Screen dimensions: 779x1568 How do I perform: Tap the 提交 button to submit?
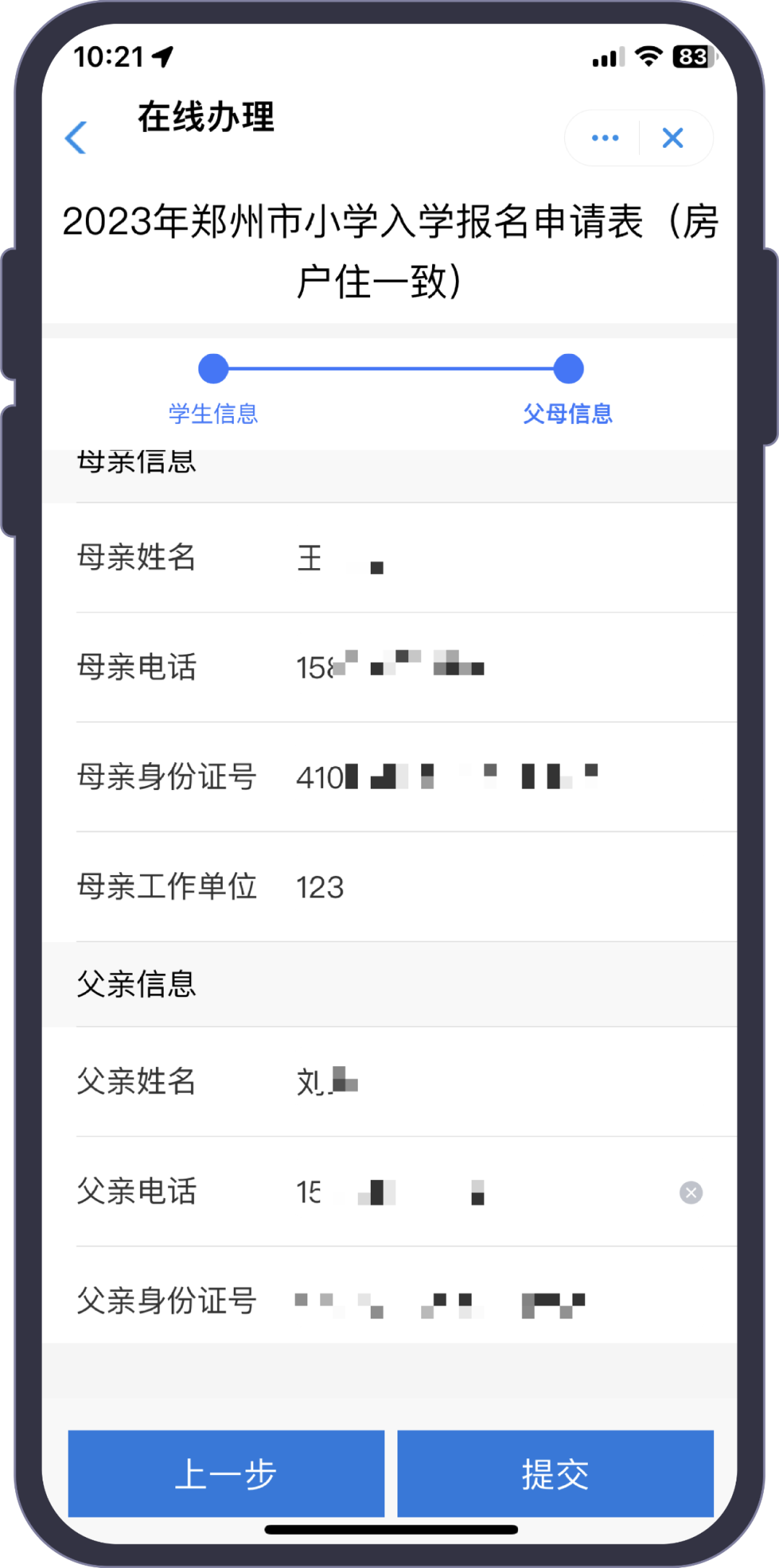pyautogui.click(x=555, y=1471)
